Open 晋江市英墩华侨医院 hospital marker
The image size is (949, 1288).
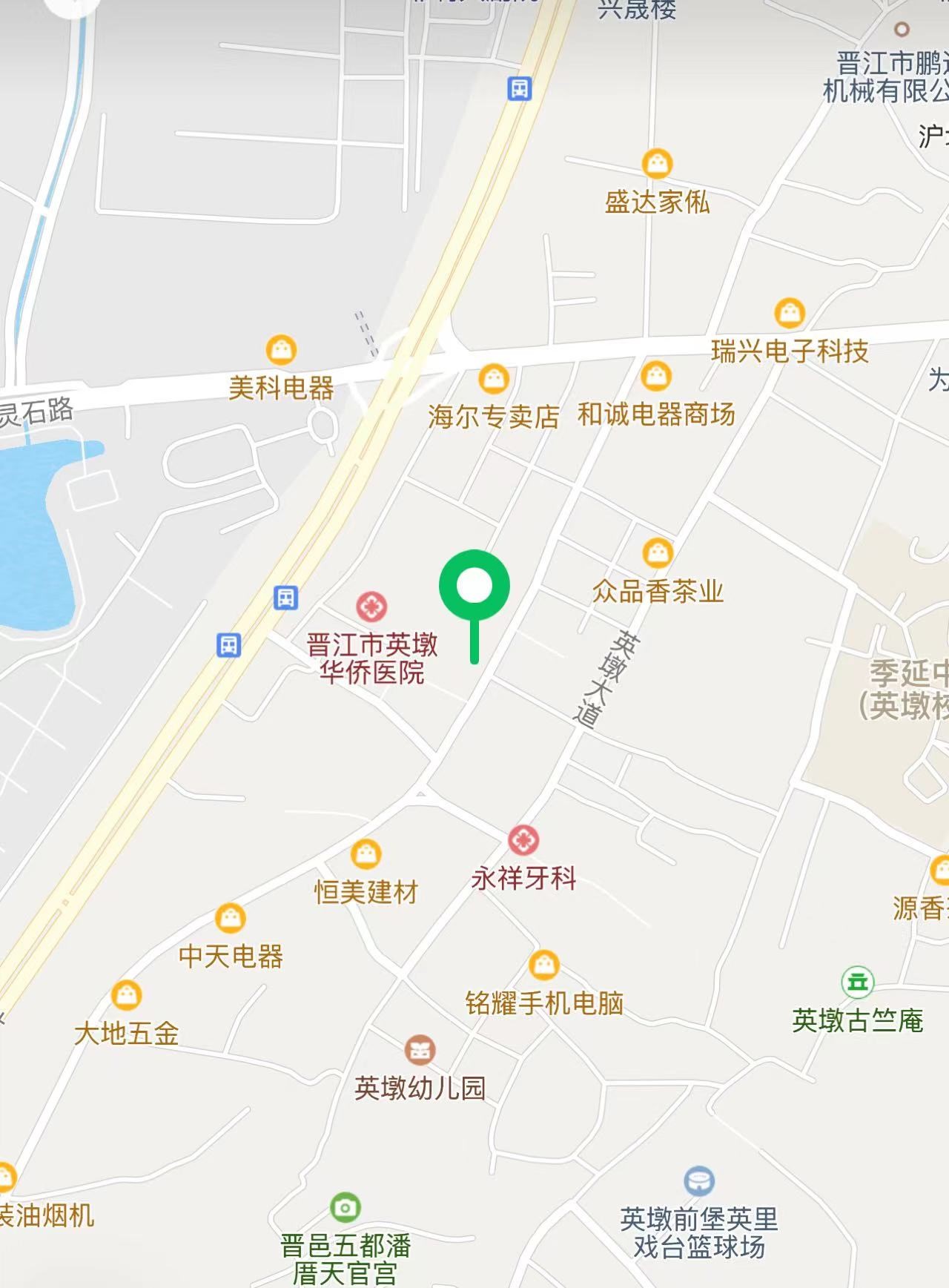tap(371, 607)
